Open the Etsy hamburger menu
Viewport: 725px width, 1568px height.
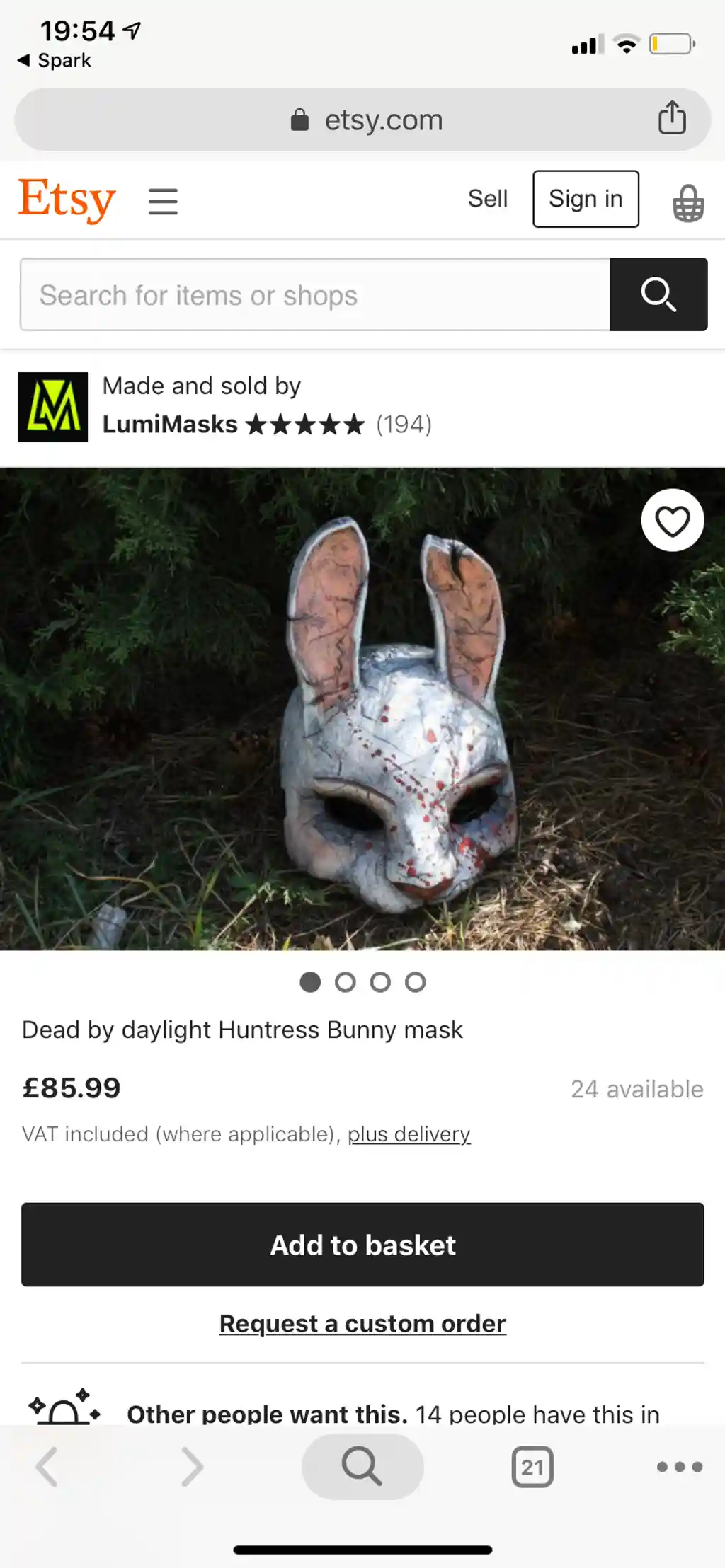click(x=163, y=201)
